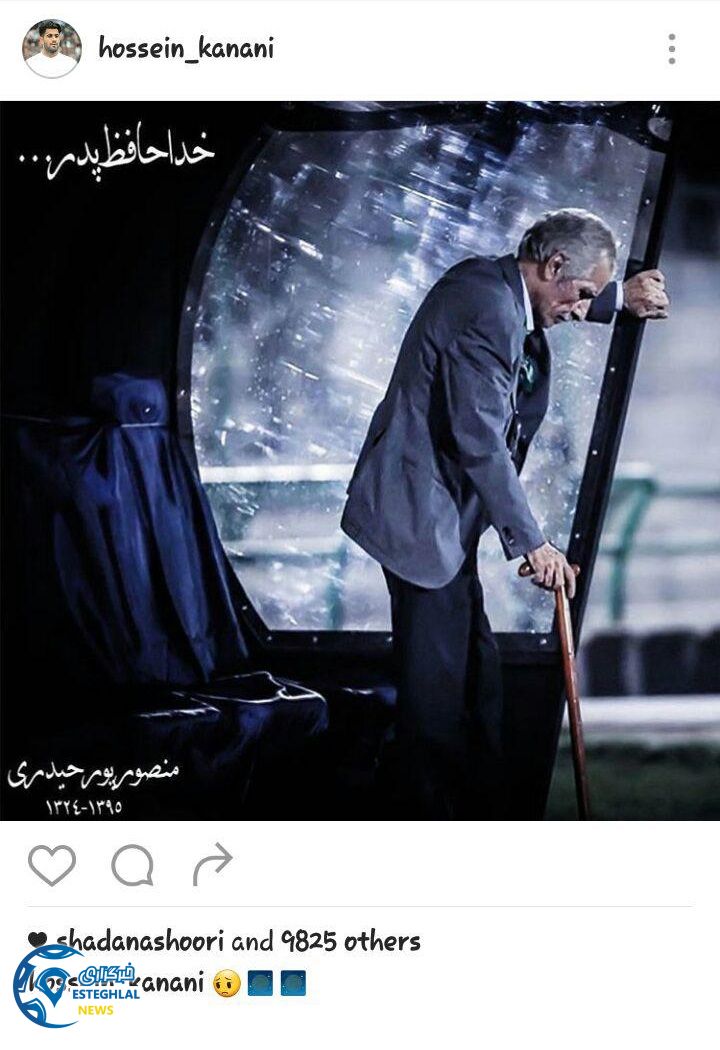The width and height of the screenshot is (720, 1050).
Task: Open the hossein_kanani username link
Action: pos(186,48)
